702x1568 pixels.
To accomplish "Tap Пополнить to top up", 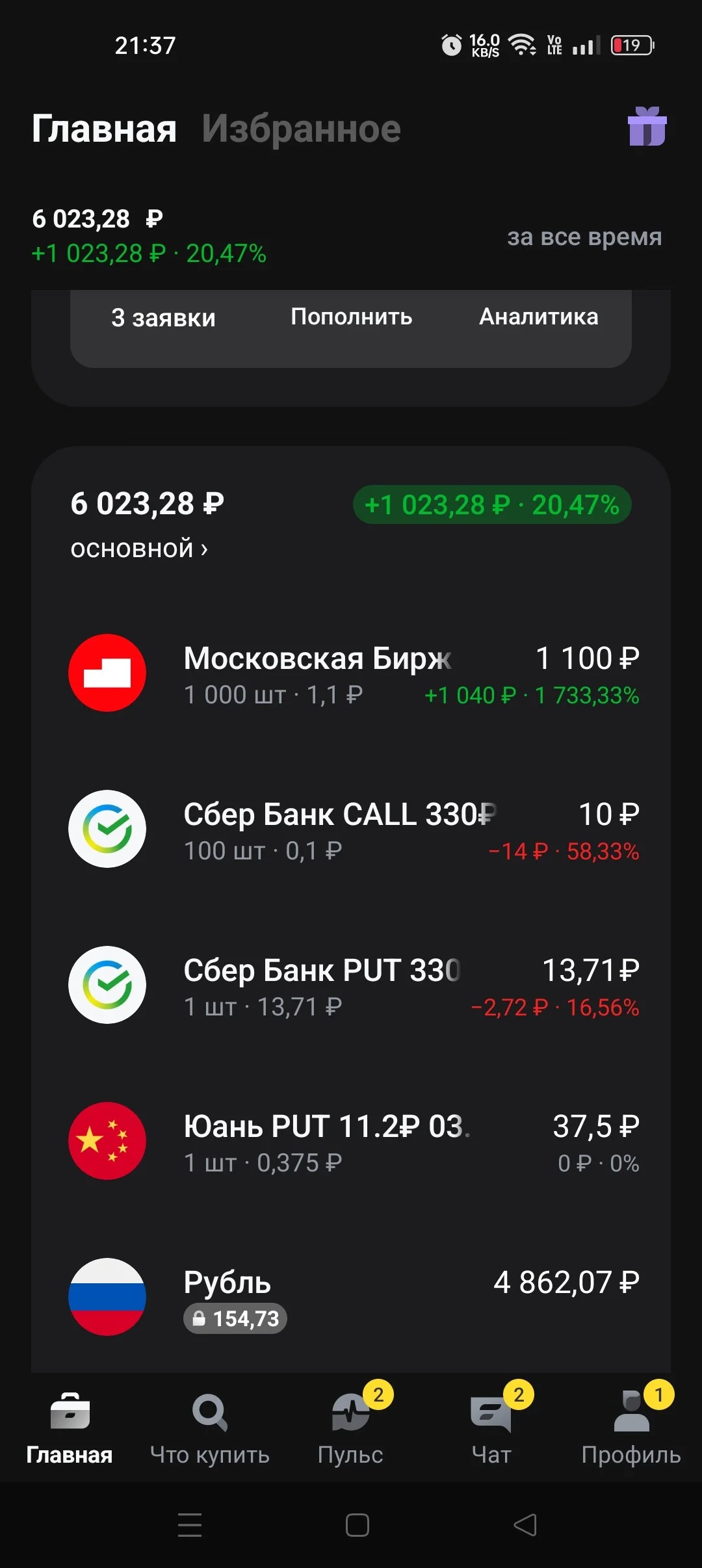I will [x=352, y=317].
